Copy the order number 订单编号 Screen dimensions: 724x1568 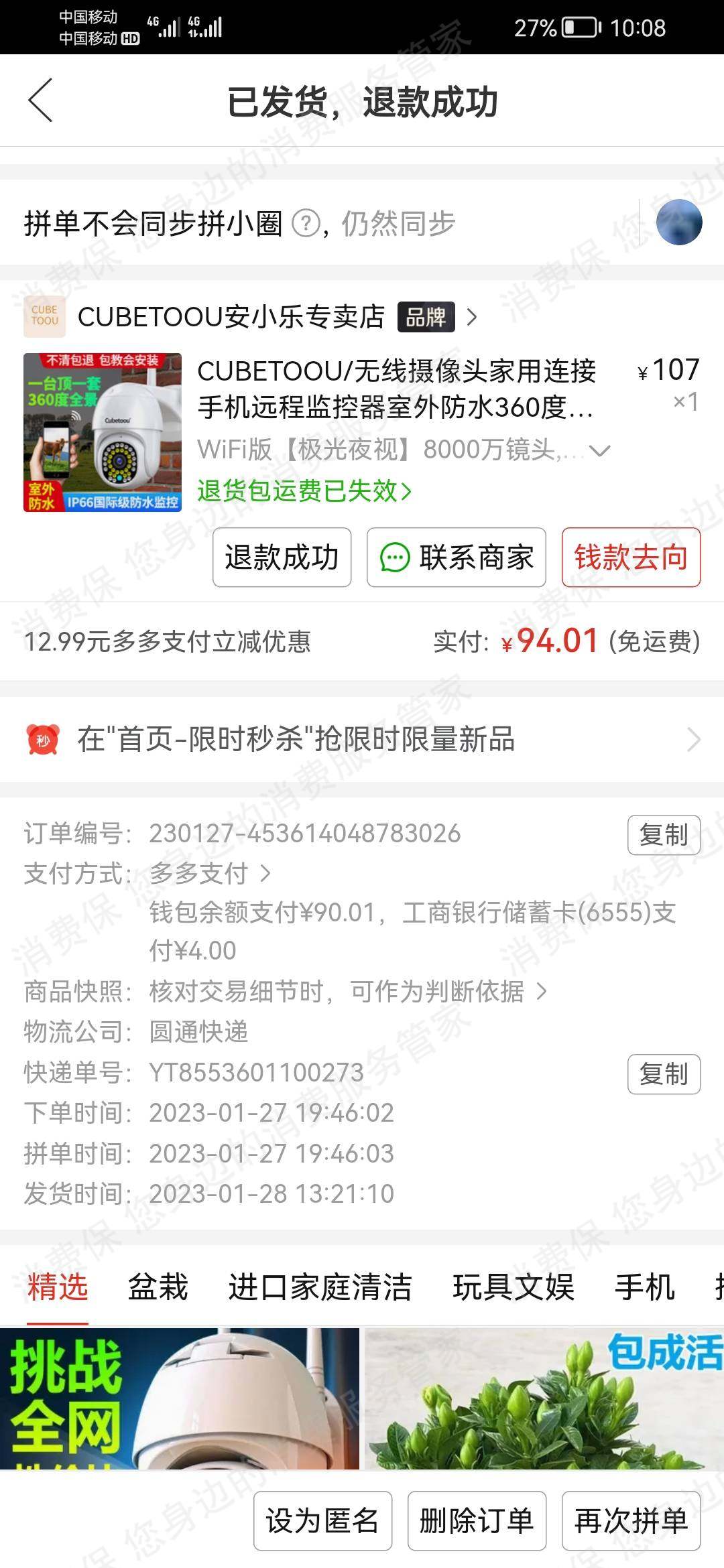[664, 834]
